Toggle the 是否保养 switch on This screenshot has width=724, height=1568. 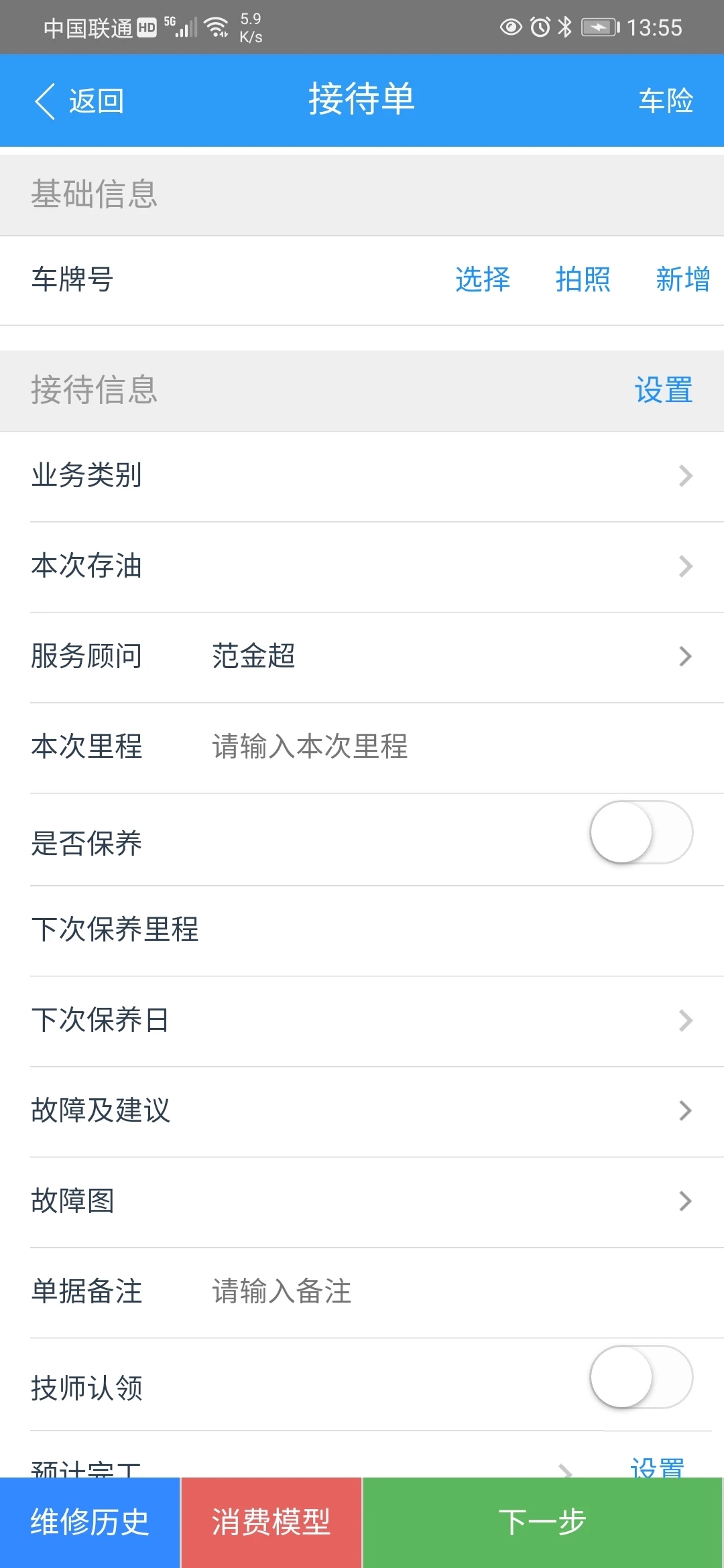click(x=642, y=832)
